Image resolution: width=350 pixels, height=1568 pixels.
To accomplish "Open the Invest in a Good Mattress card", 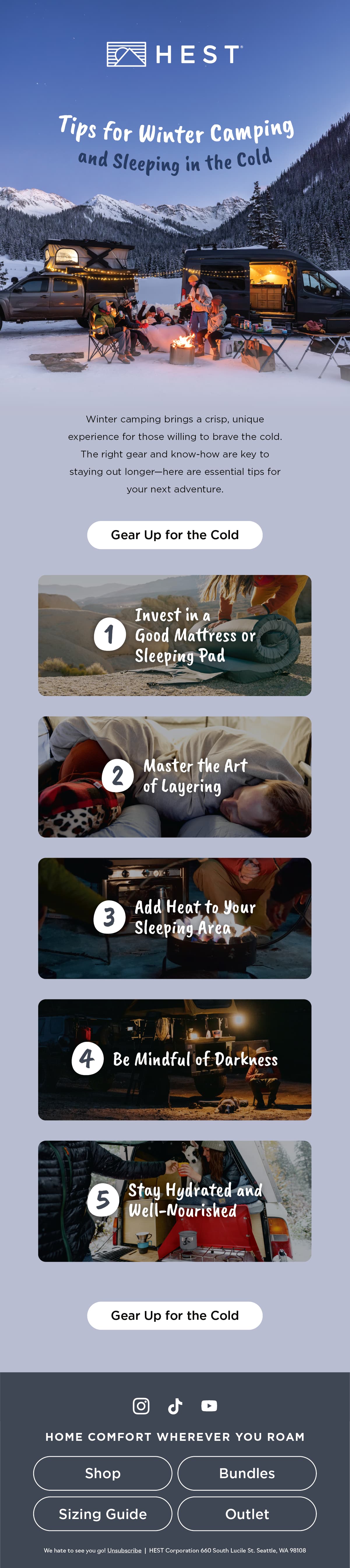I will pyautogui.click(x=174, y=635).
